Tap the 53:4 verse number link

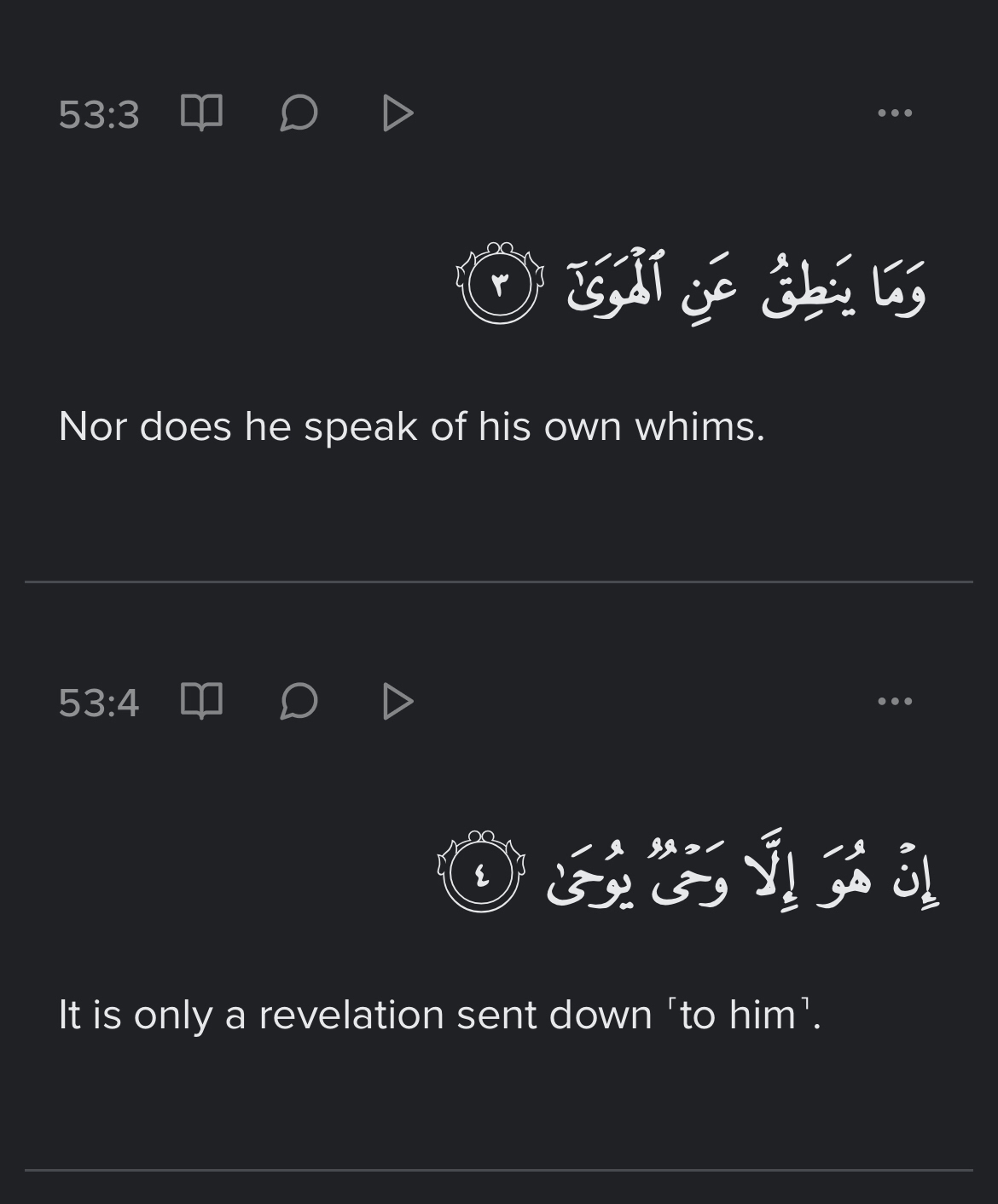[x=98, y=703]
